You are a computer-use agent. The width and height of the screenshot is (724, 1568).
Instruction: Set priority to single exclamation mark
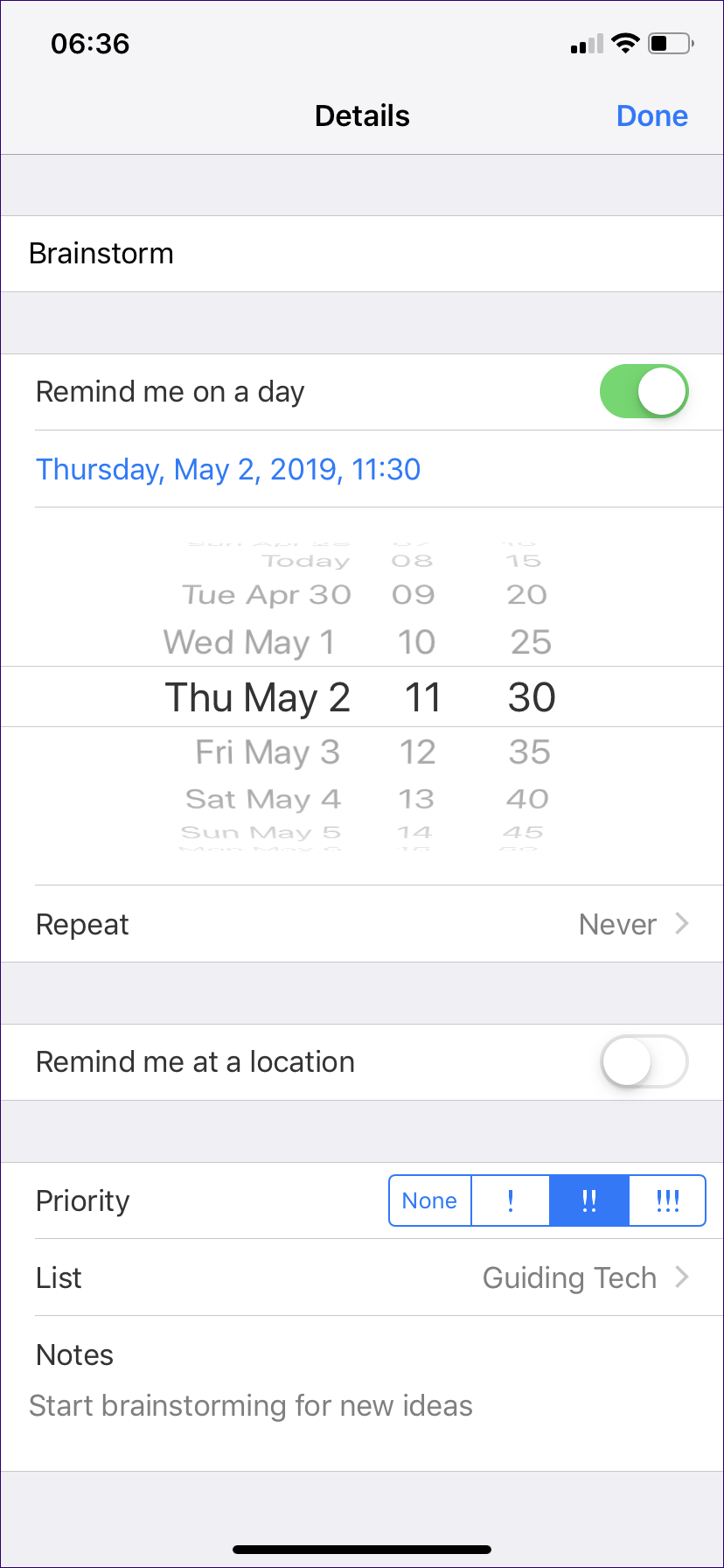pyautogui.click(x=511, y=1201)
